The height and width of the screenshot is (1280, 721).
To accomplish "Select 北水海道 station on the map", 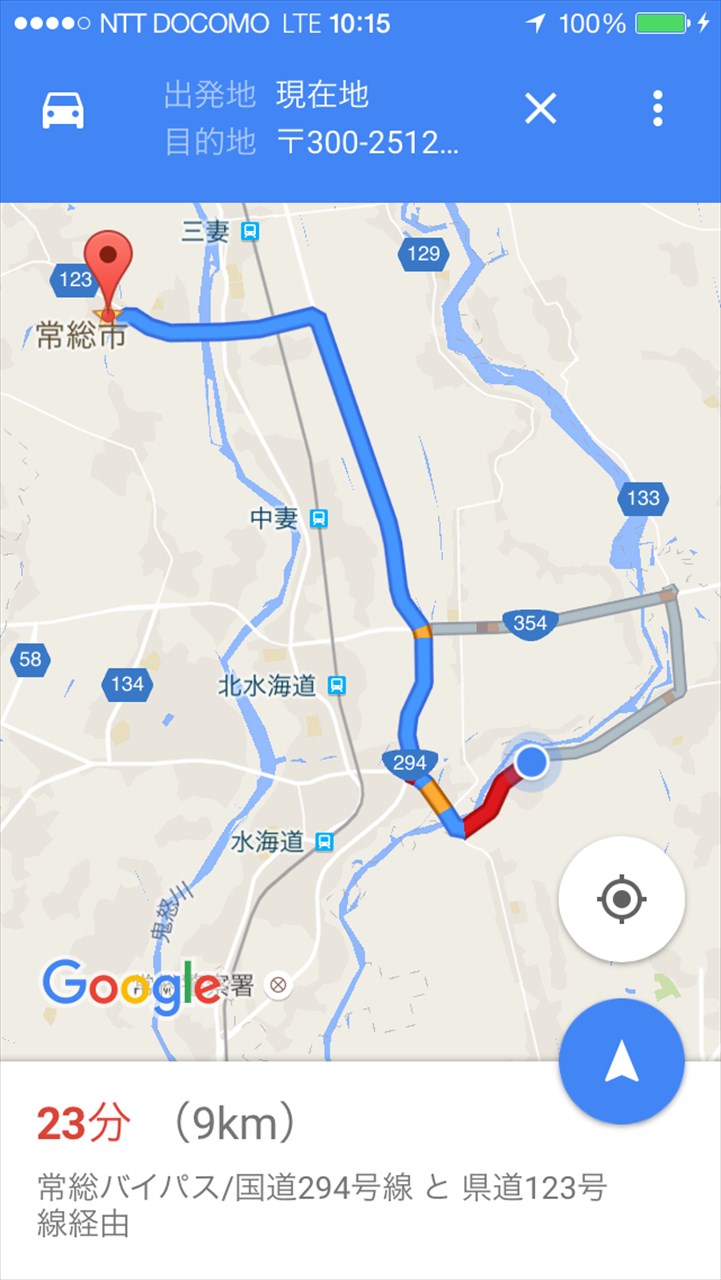I will (x=338, y=685).
